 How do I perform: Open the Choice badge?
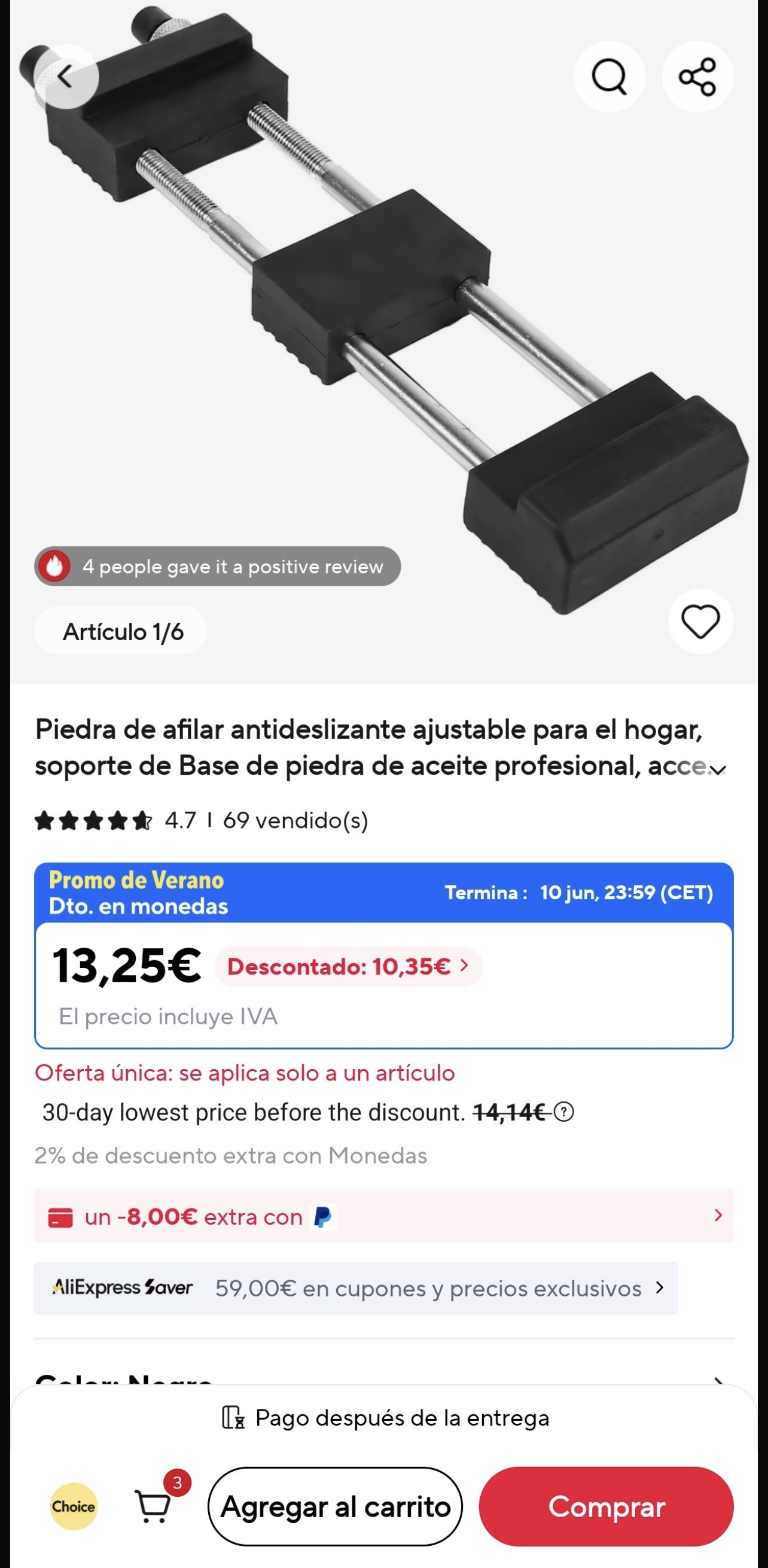coord(74,1506)
